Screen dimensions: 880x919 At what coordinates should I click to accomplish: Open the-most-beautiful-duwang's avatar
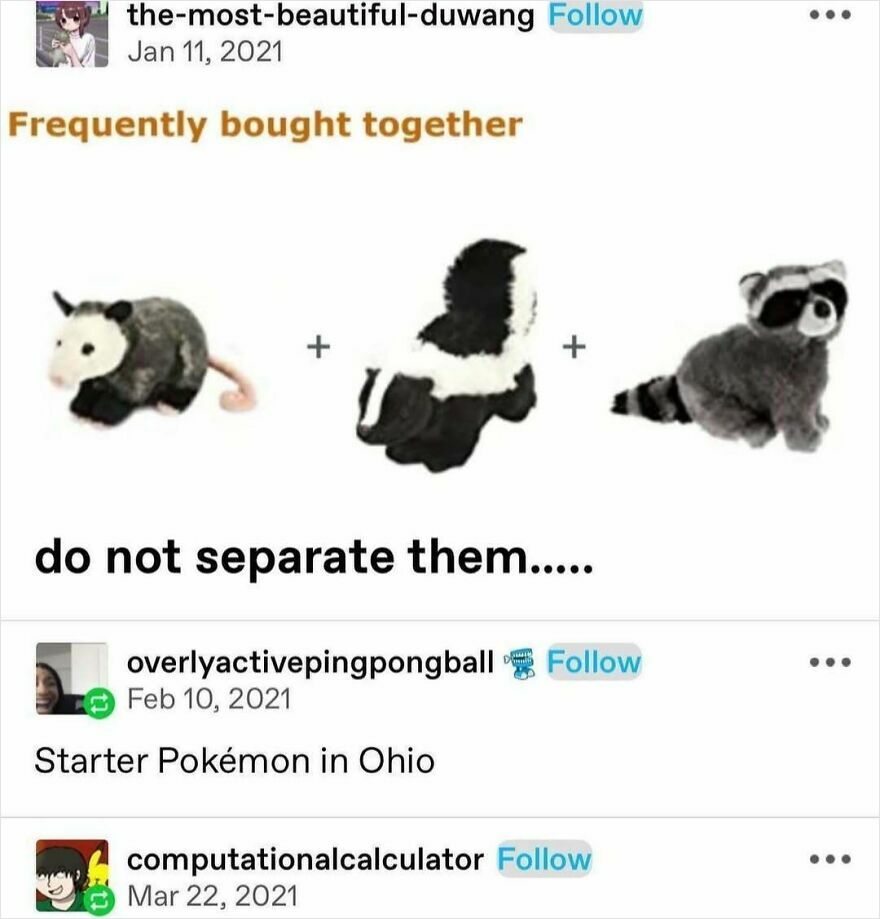pyautogui.click(x=72, y=31)
